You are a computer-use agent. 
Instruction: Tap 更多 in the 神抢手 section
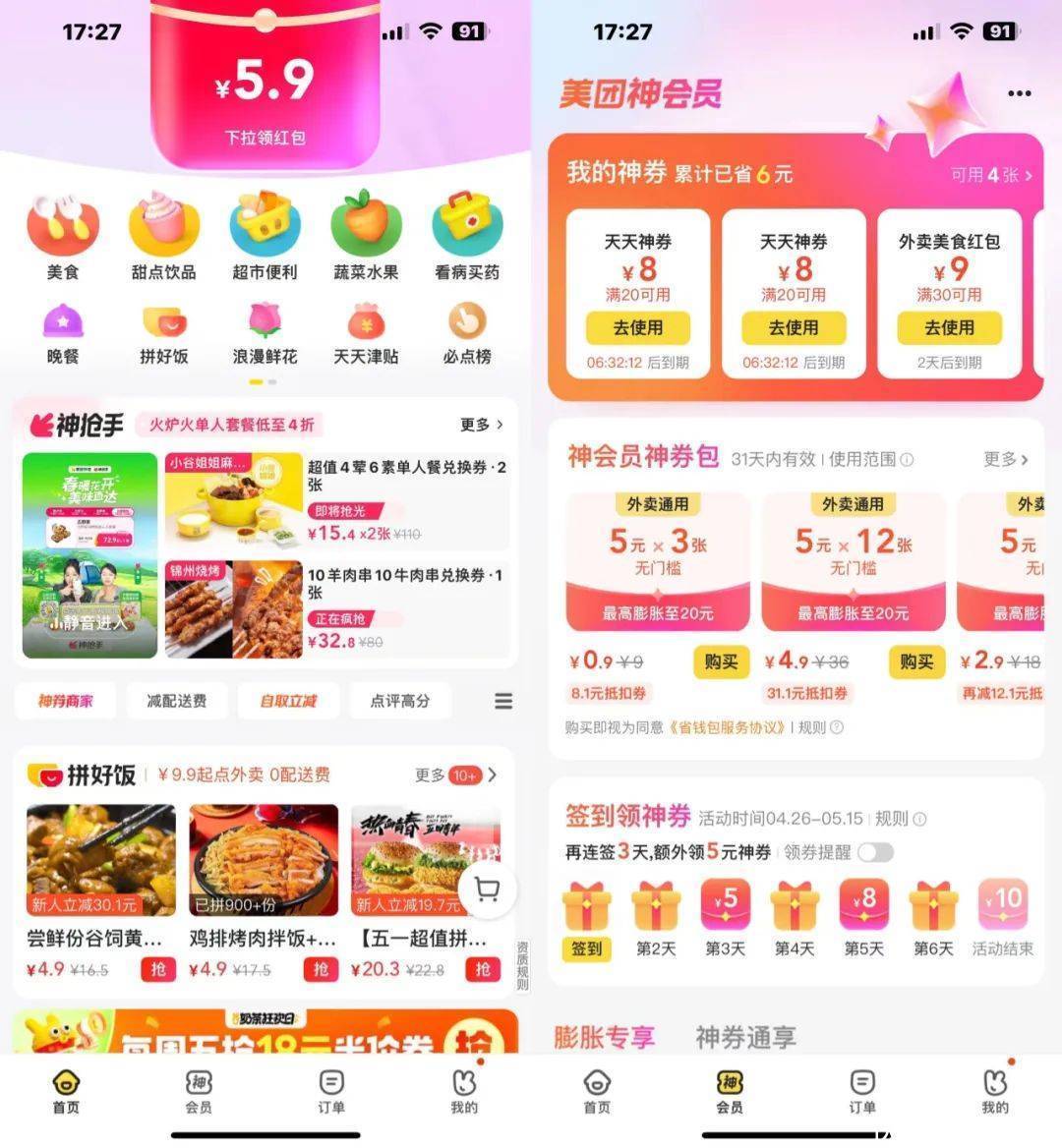point(481,425)
